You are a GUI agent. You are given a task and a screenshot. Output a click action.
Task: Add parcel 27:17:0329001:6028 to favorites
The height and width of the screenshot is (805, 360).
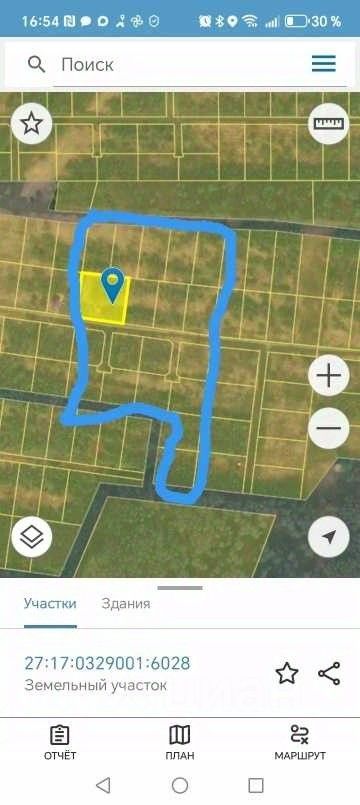tap(287, 673)
